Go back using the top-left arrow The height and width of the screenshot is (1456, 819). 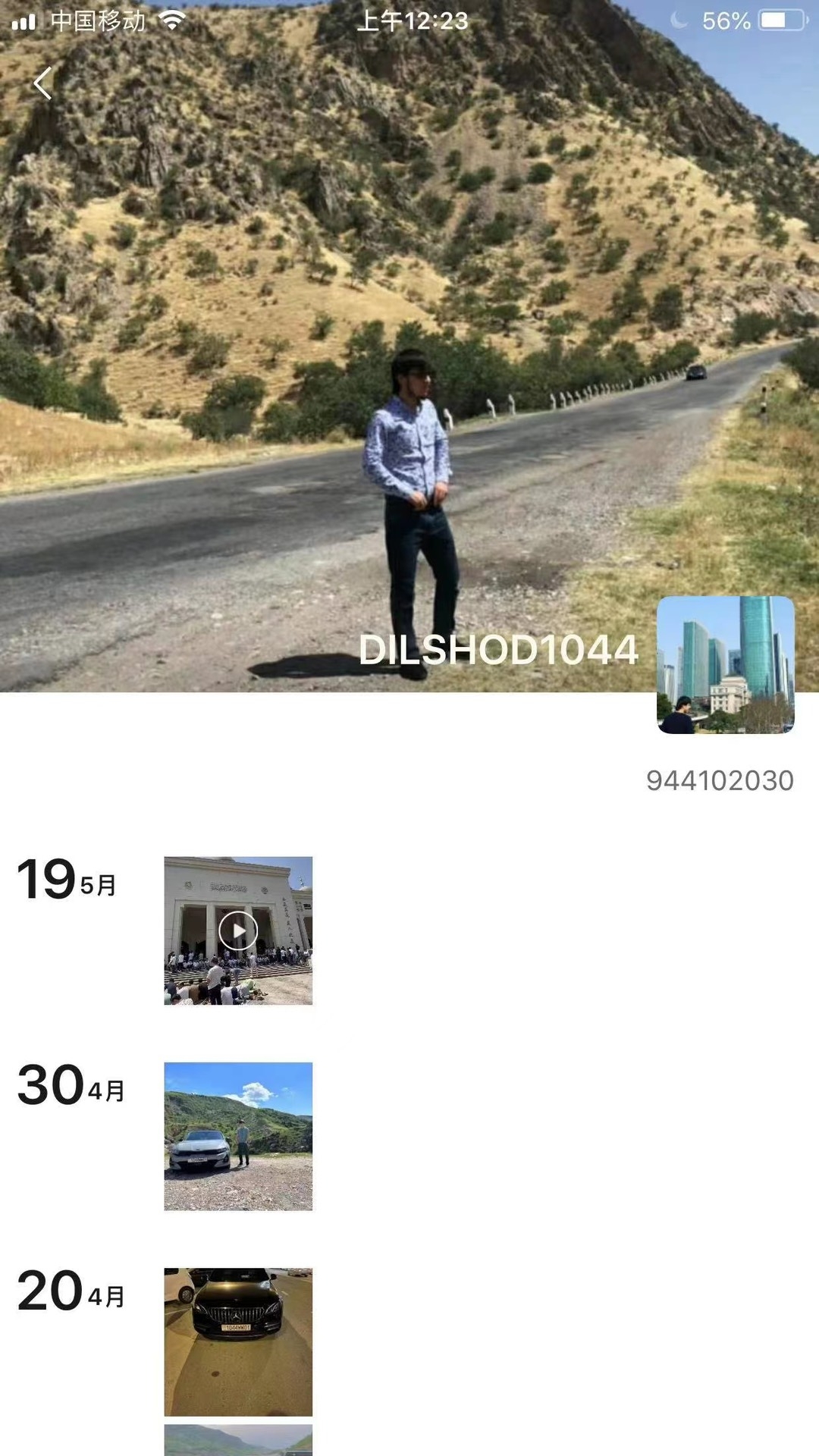(43, 83)
